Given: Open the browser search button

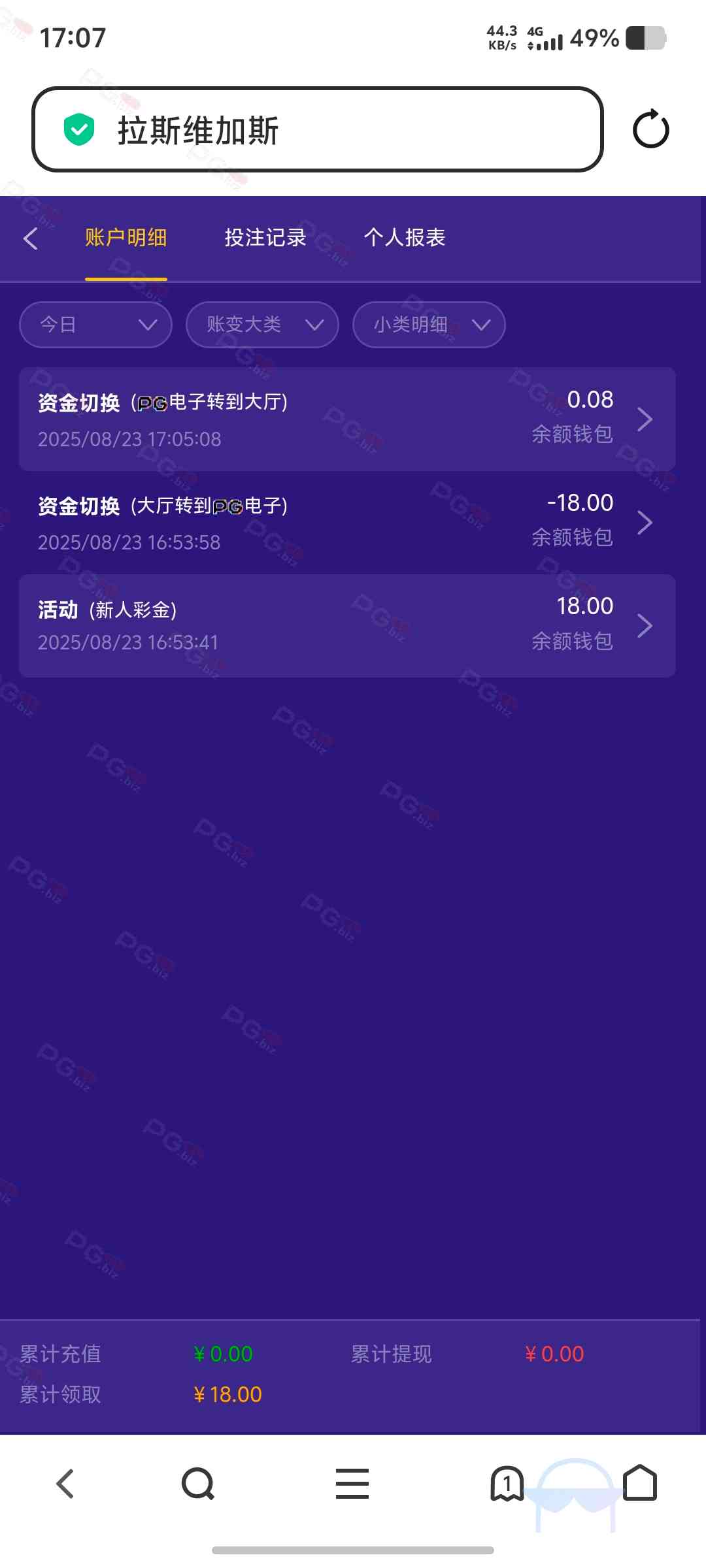Looking at the screenshot, I should click(198, 1484).
